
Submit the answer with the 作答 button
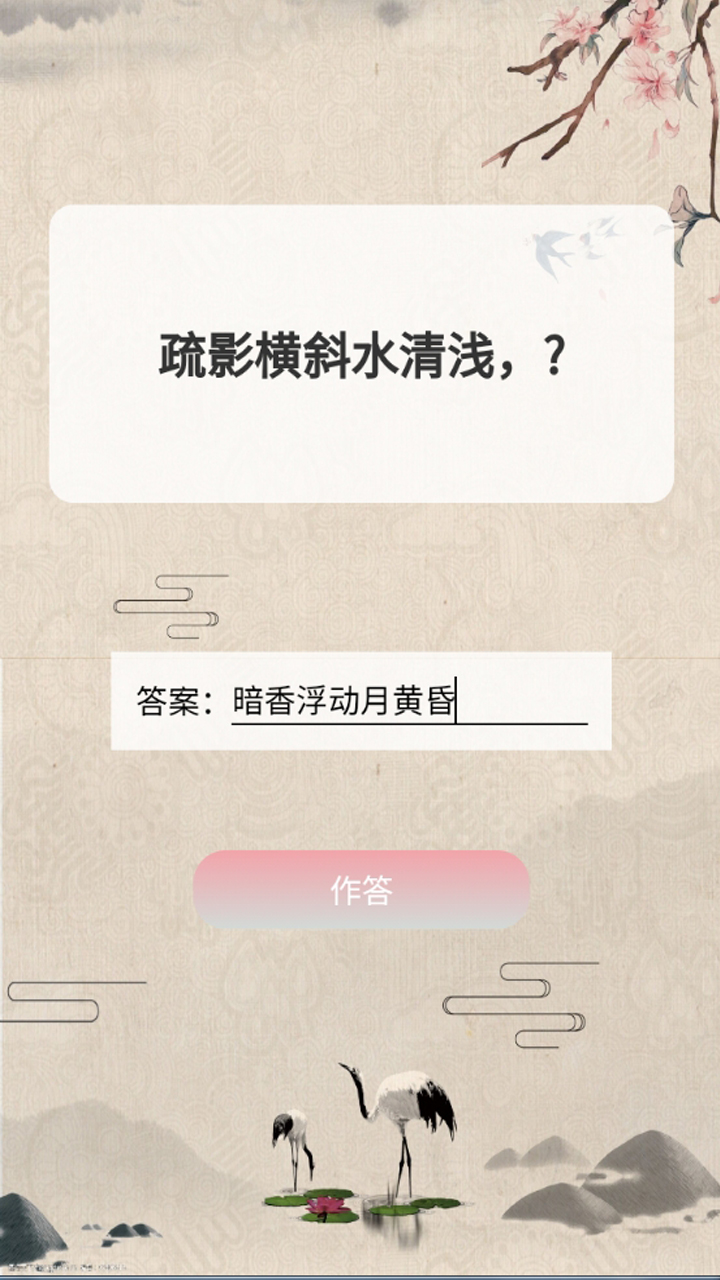click(x=361, y=889)
